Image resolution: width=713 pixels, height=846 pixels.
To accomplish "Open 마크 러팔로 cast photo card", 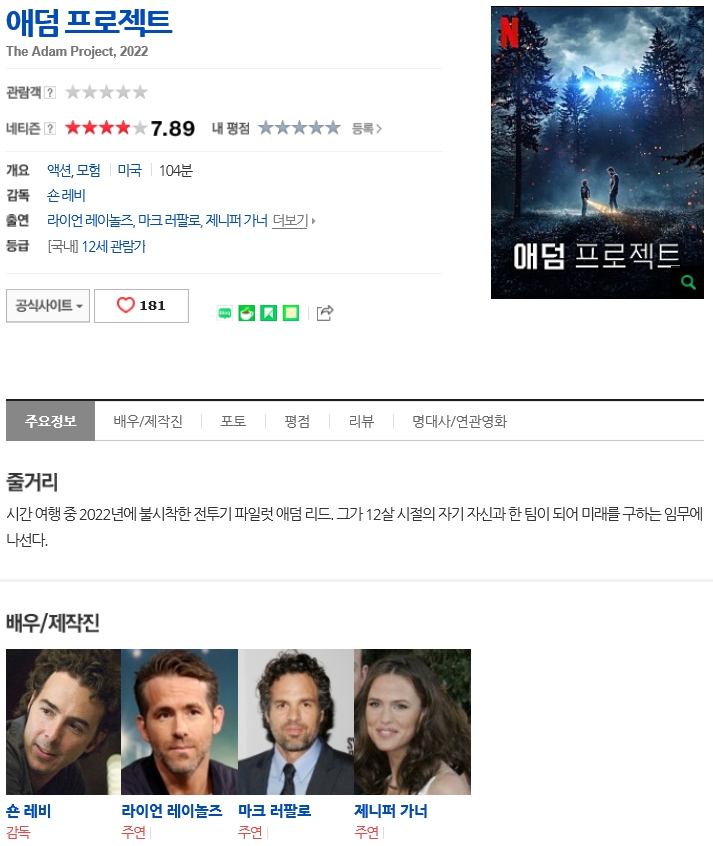I will [x=295, y=721].
